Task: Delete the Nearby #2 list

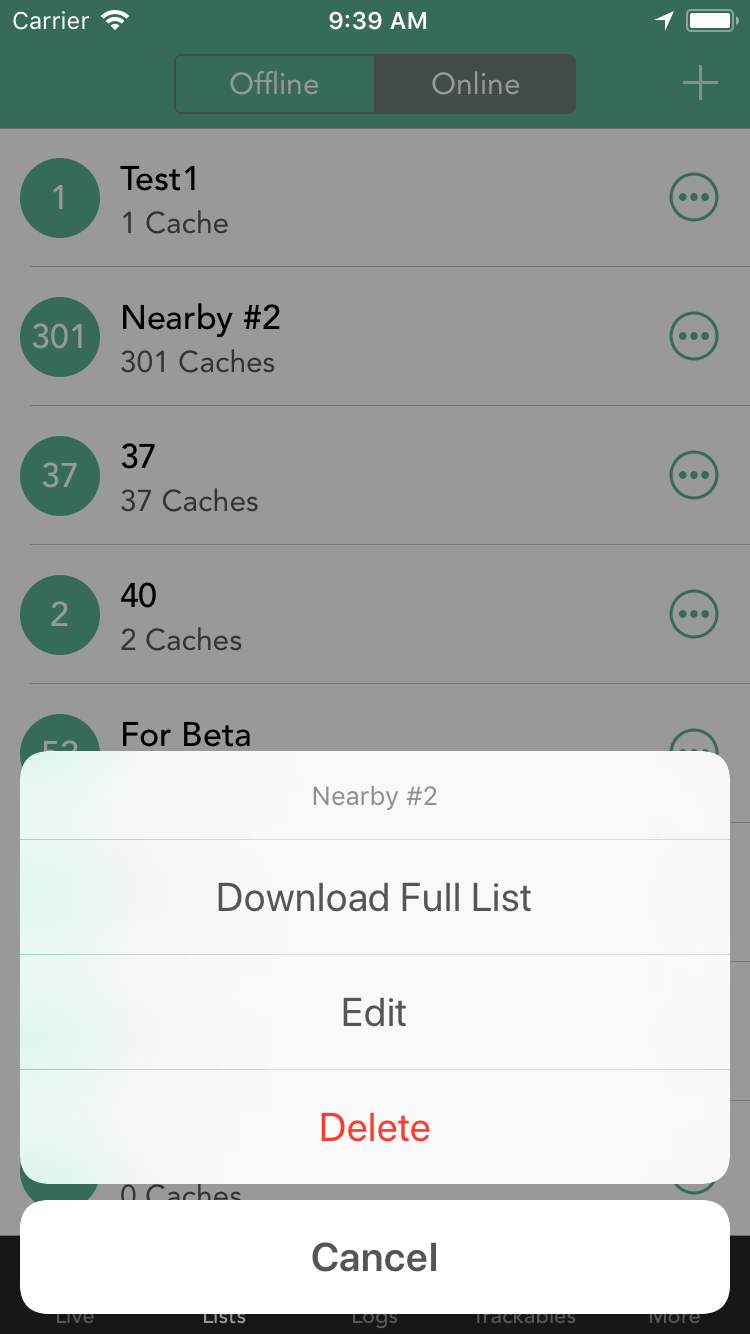Action: point(374,1127)
